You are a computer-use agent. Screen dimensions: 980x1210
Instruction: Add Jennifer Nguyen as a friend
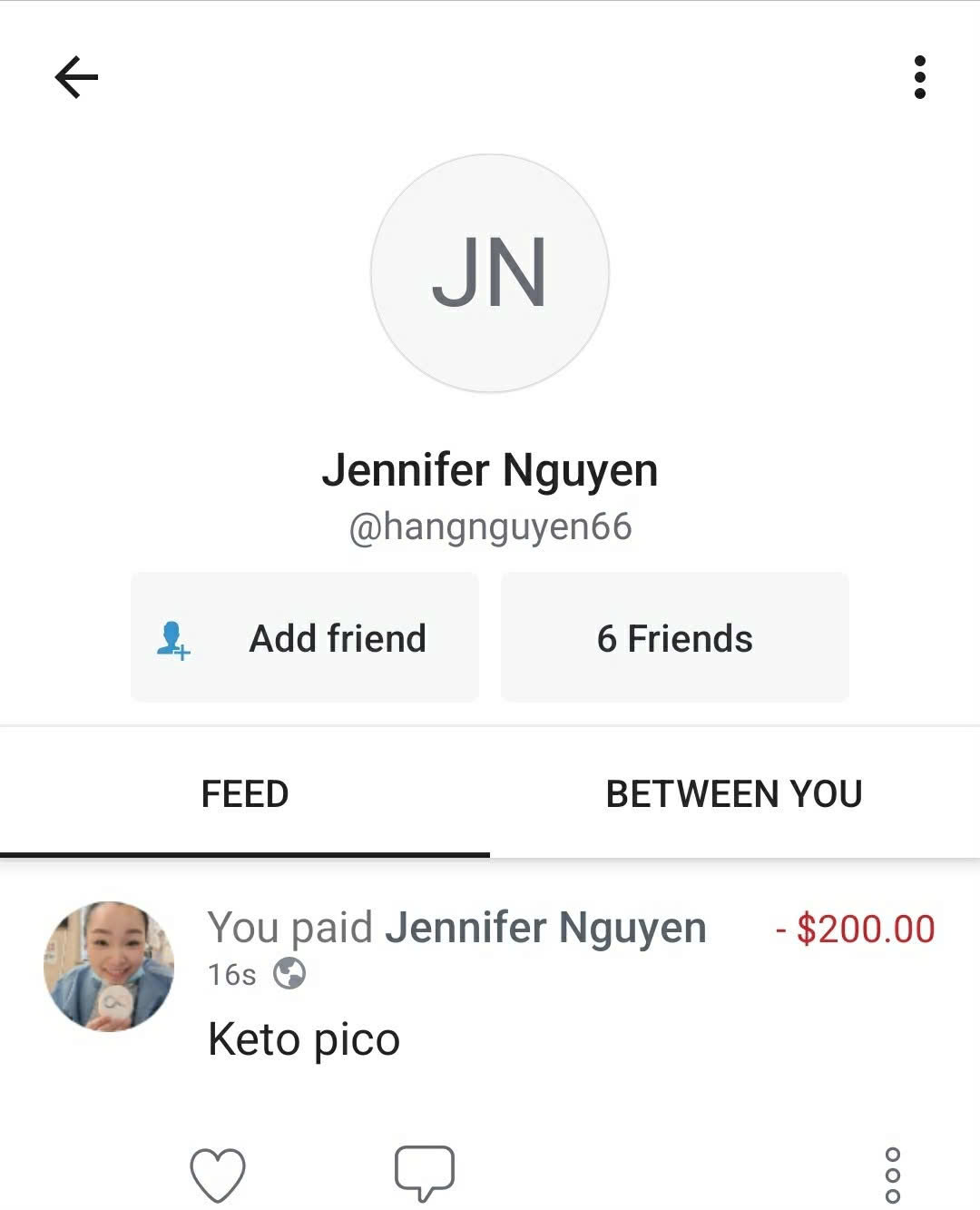point(305,638)
